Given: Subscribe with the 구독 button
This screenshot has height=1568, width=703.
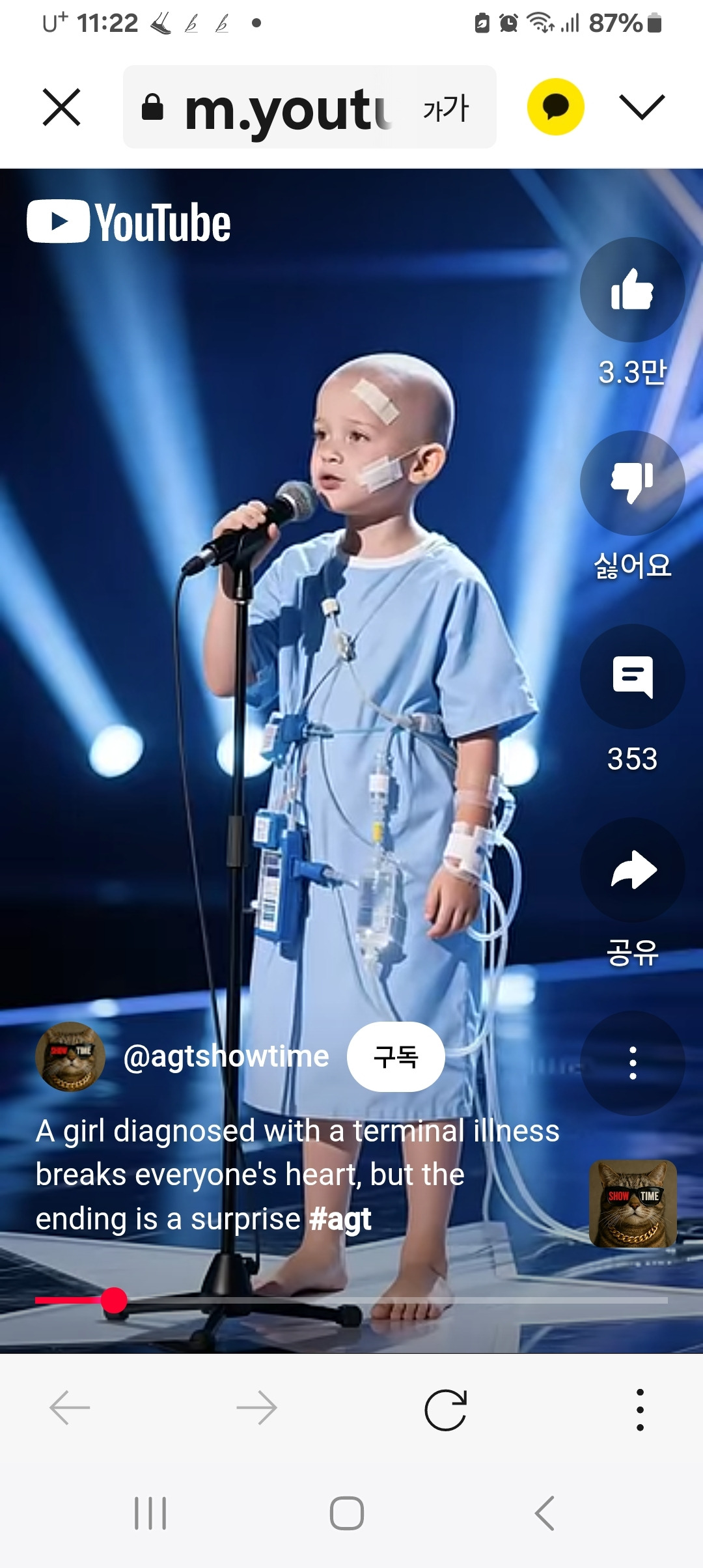Looking at the screenshot, I should [396, 1056].
